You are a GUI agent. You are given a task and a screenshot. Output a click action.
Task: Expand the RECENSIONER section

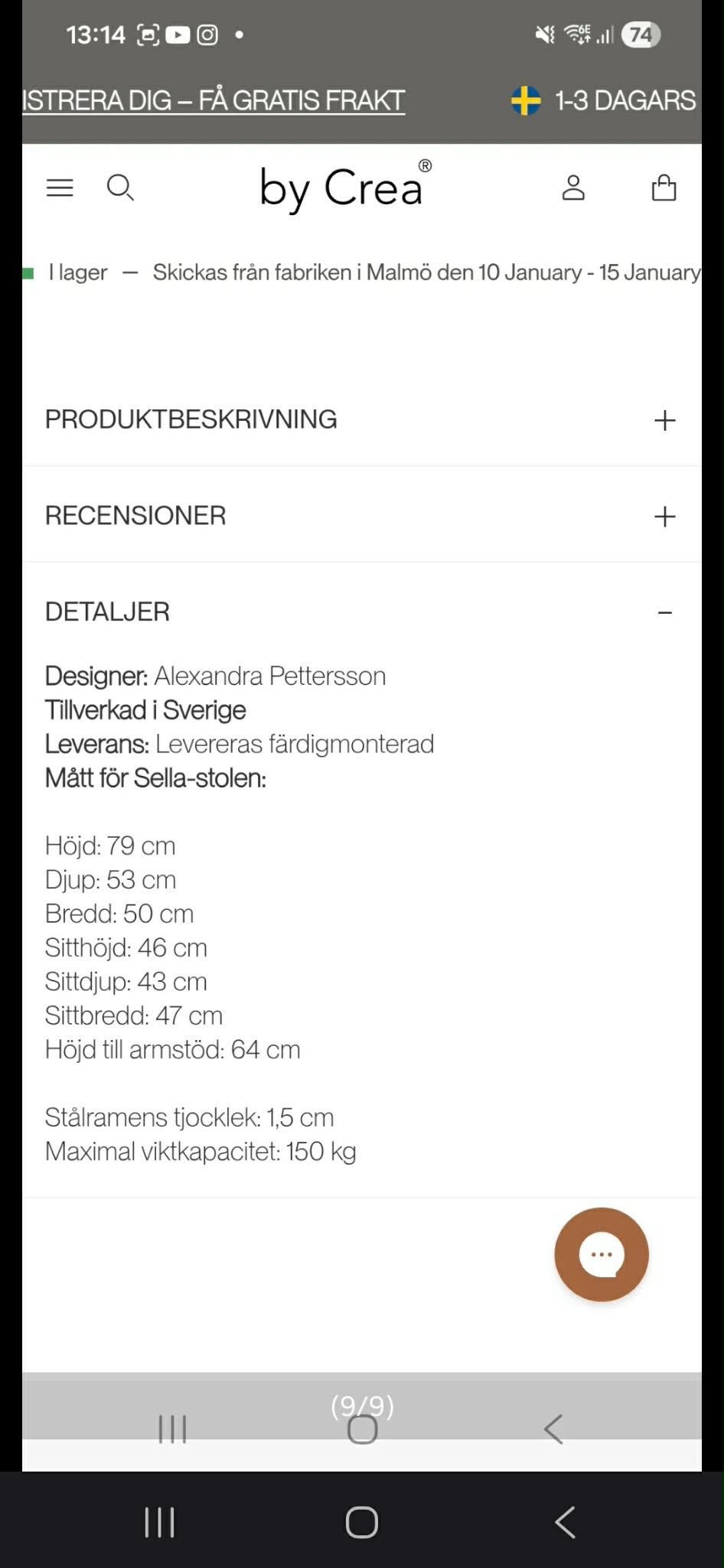(665, 516)
